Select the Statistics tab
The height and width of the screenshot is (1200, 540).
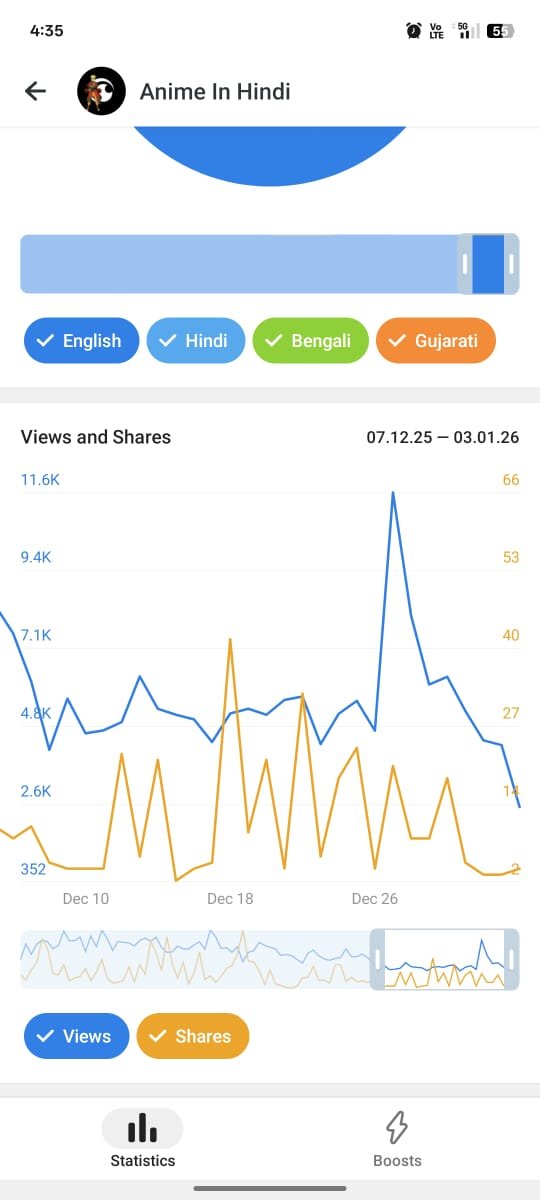142,1139
